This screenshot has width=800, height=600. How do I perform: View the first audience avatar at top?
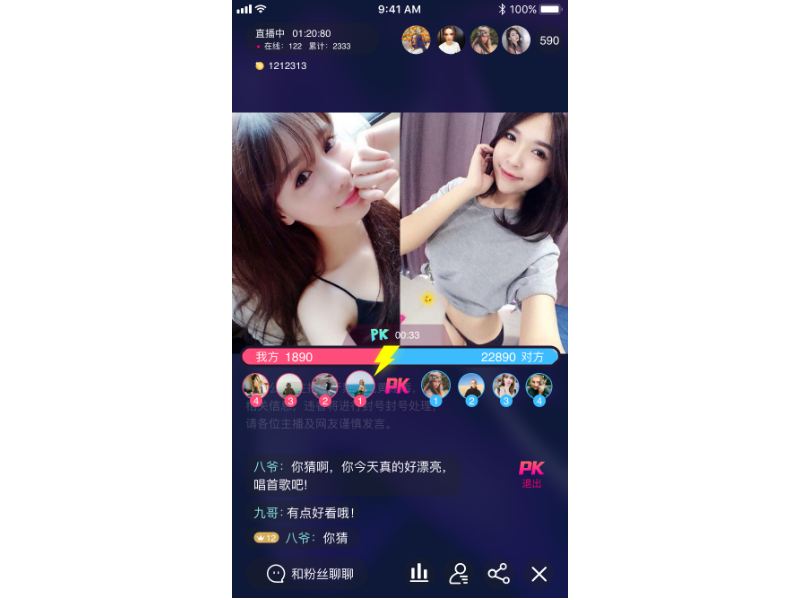416,40
